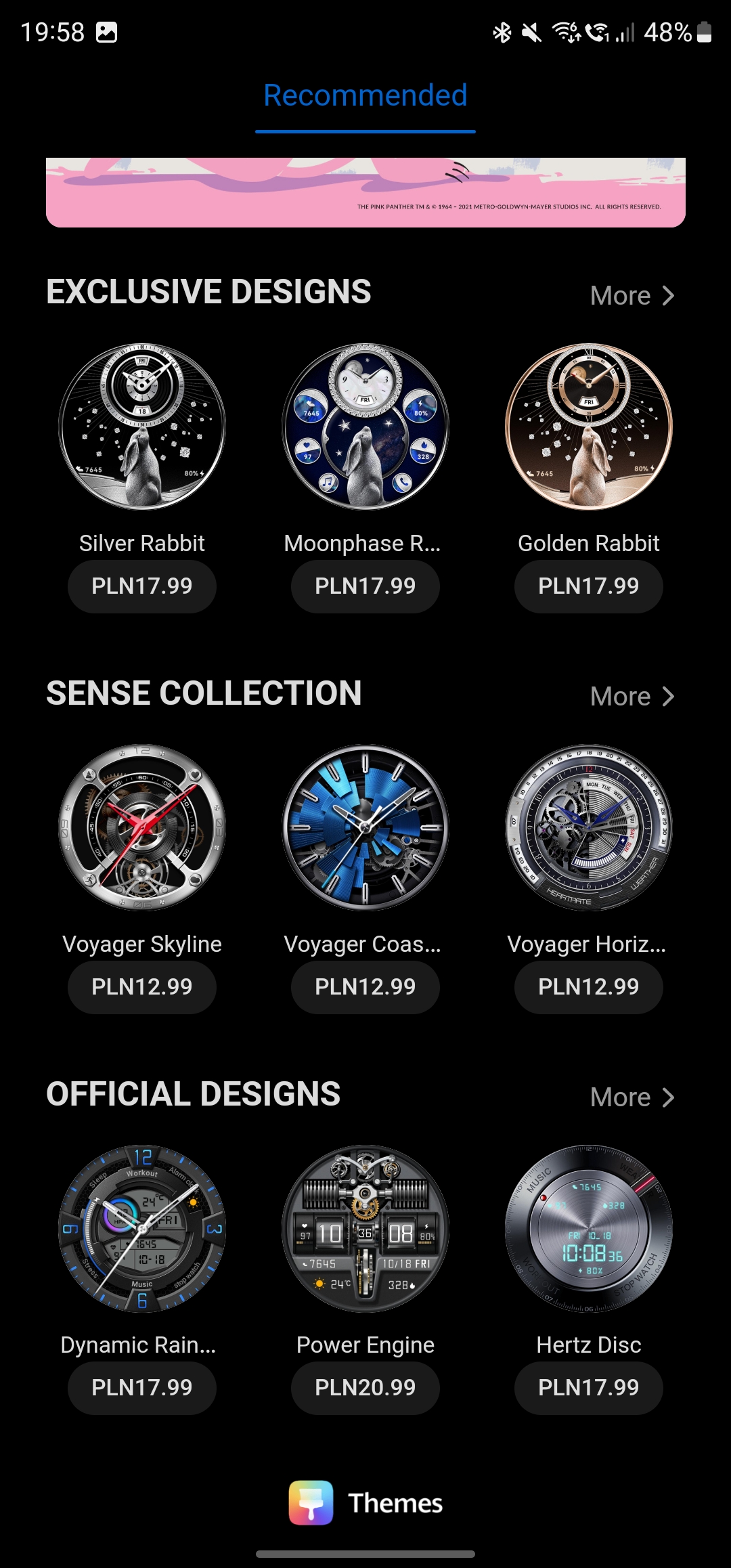This screenshot has width=731, height=1568.
Task: Open the Themes app link
Action: click(x=365, y=1503)
